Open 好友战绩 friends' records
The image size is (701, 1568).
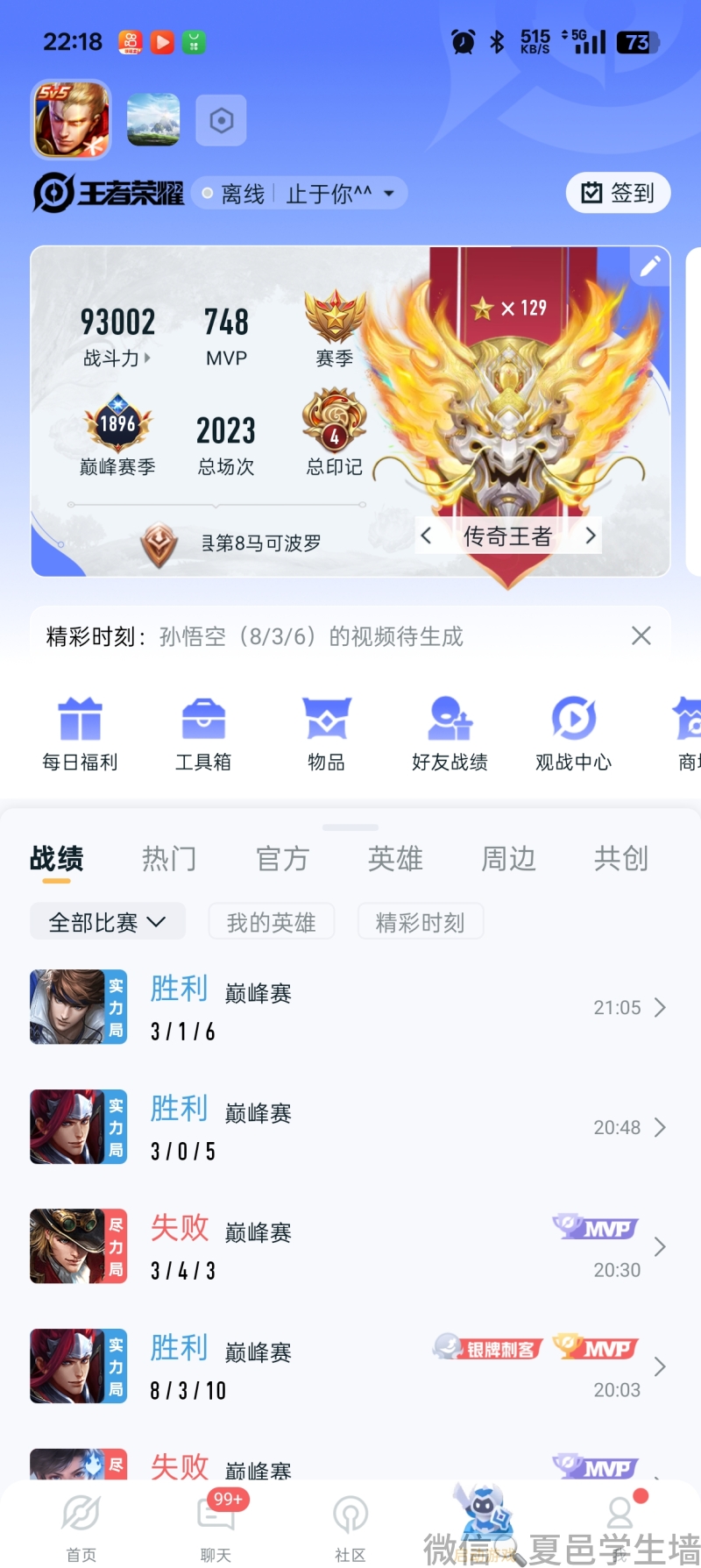(450, 734)
